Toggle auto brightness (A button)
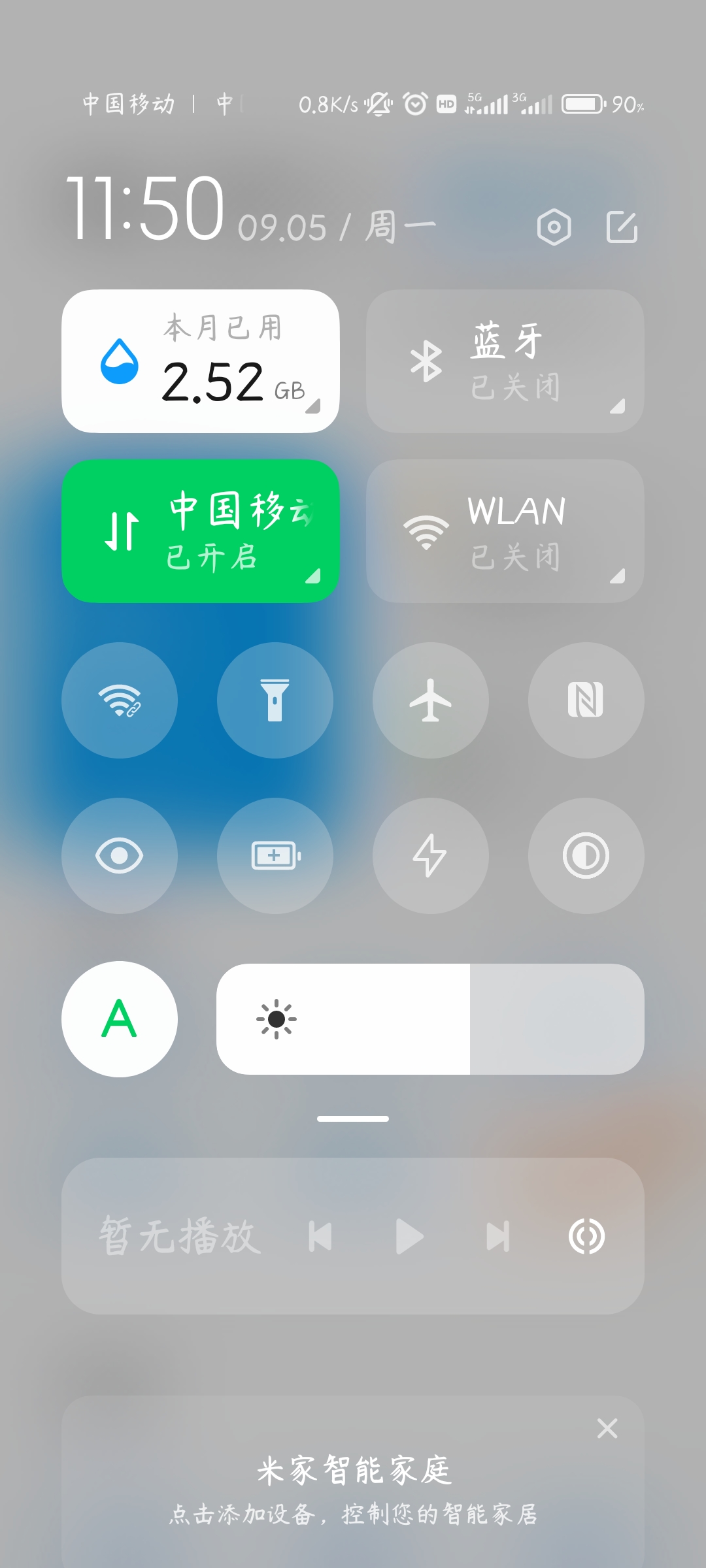 (120, 1019)
